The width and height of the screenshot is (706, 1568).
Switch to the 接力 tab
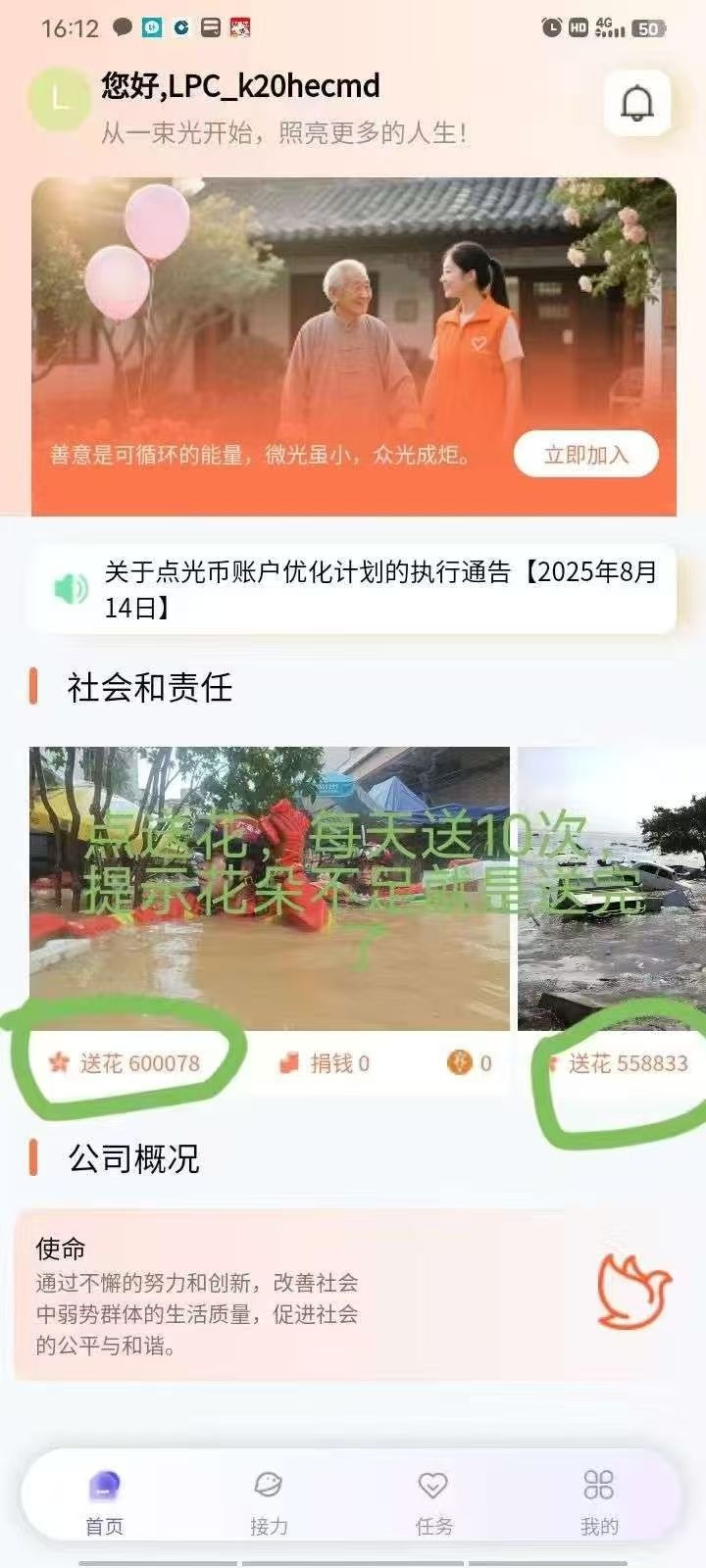click(x=269, y=1500)
